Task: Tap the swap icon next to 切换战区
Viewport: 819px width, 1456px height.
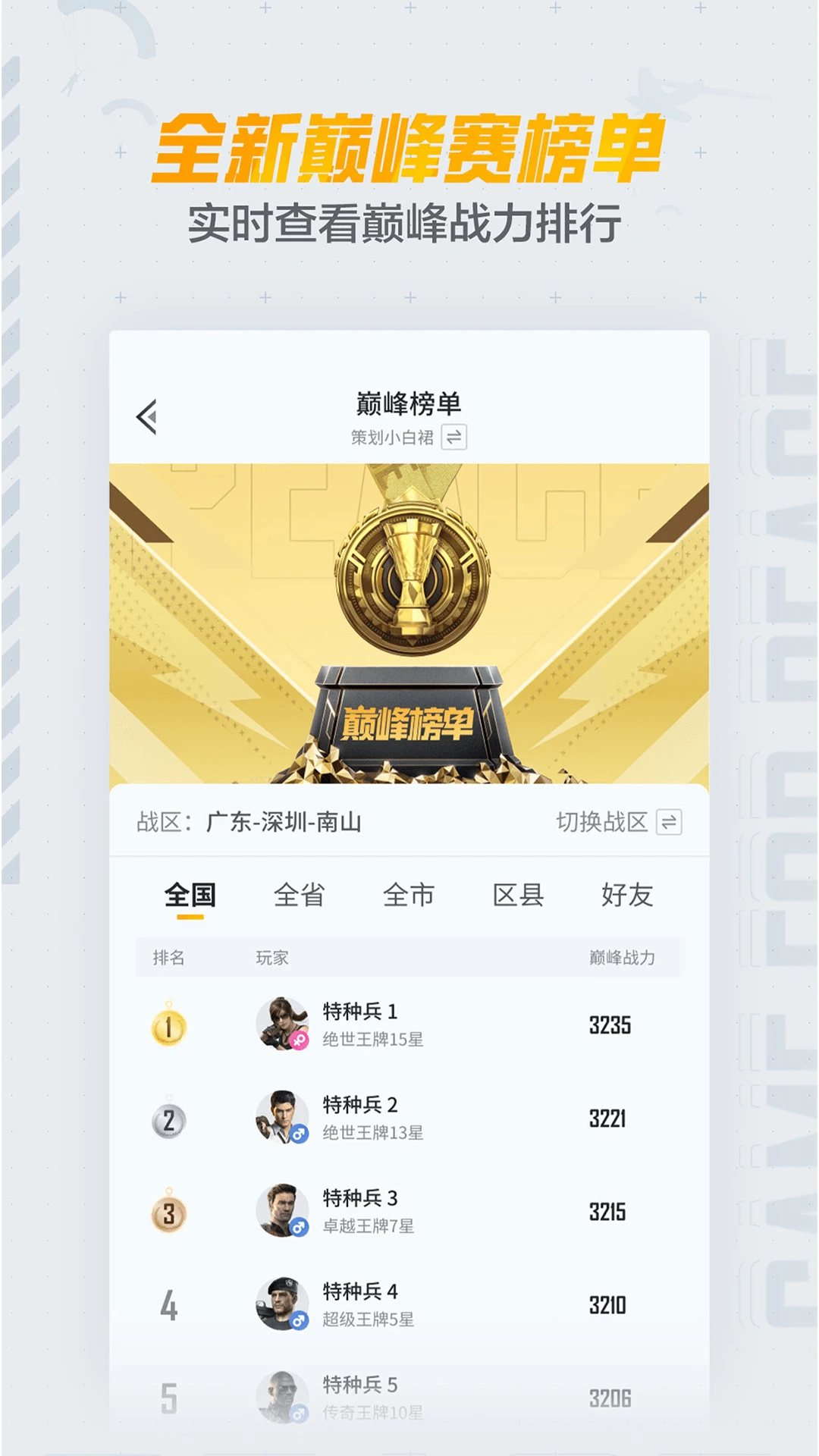Action: [x=669, y=822]
